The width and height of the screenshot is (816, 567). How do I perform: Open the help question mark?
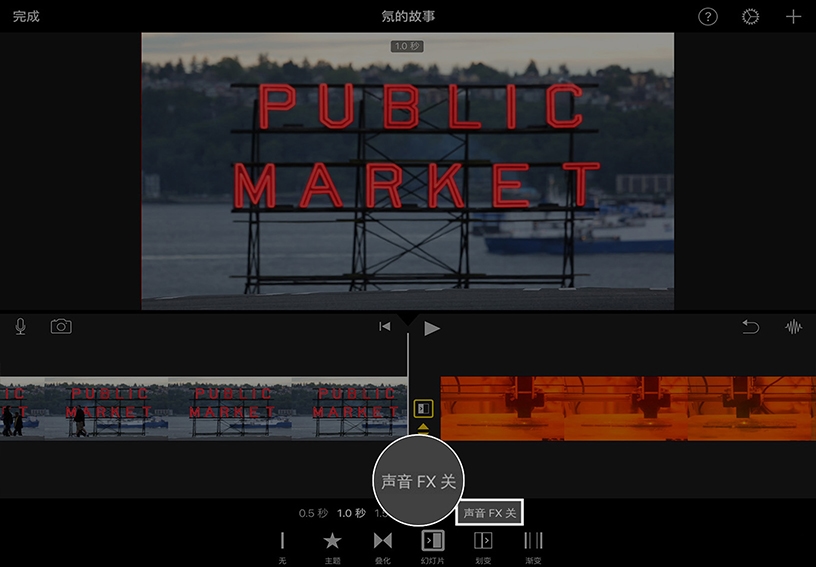(708, 17)
